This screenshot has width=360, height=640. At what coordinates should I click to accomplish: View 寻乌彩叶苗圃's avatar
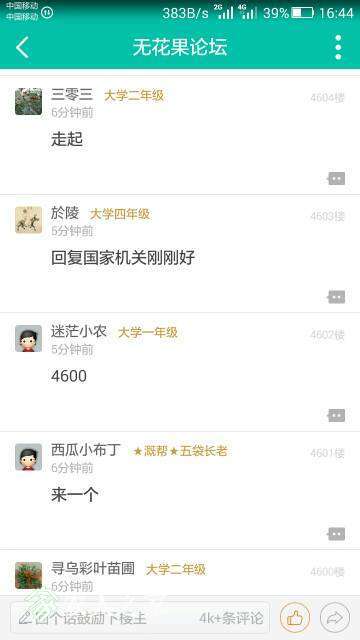click(29, 576)
